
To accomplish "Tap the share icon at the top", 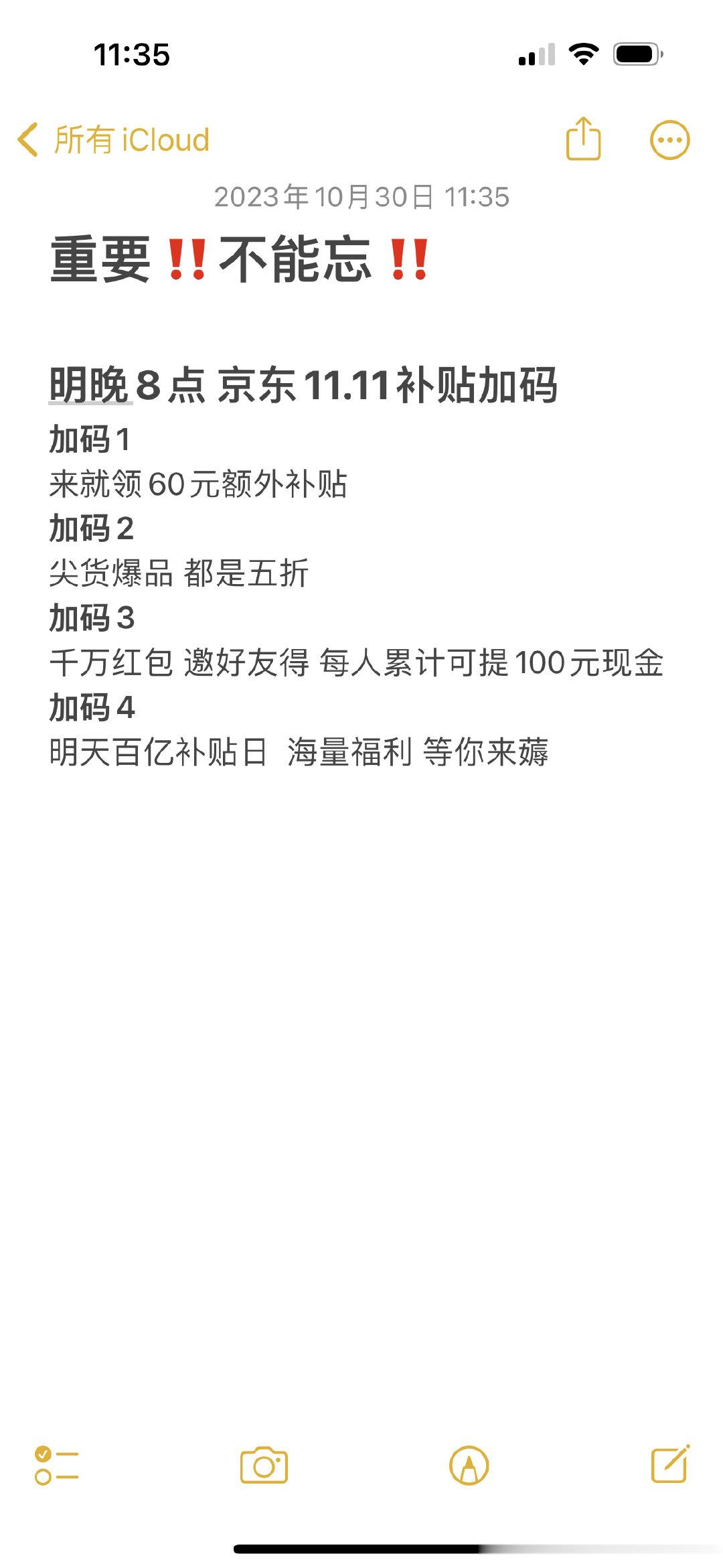I will click(584, 137).
